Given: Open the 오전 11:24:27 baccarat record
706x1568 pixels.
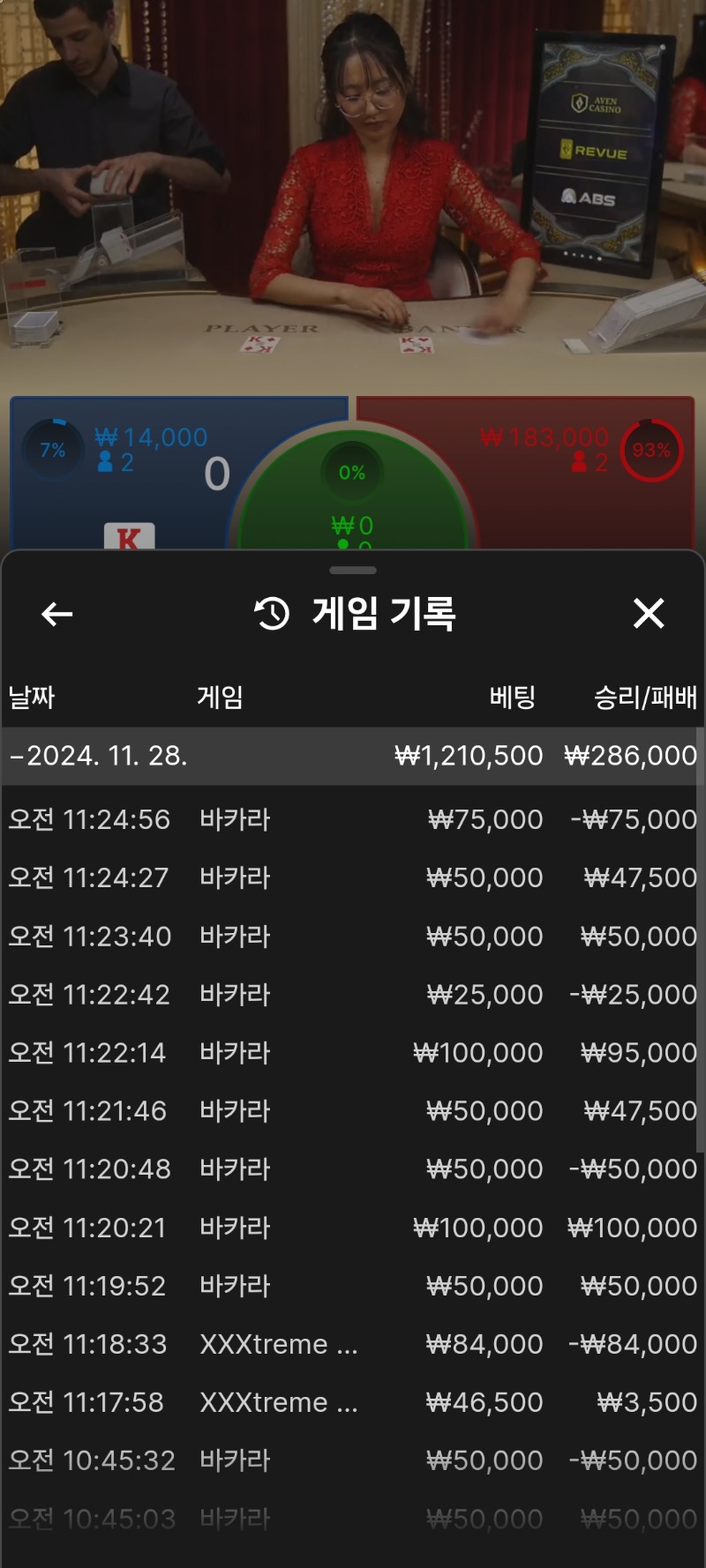Looking at the screenshot, I should [351, 877].
